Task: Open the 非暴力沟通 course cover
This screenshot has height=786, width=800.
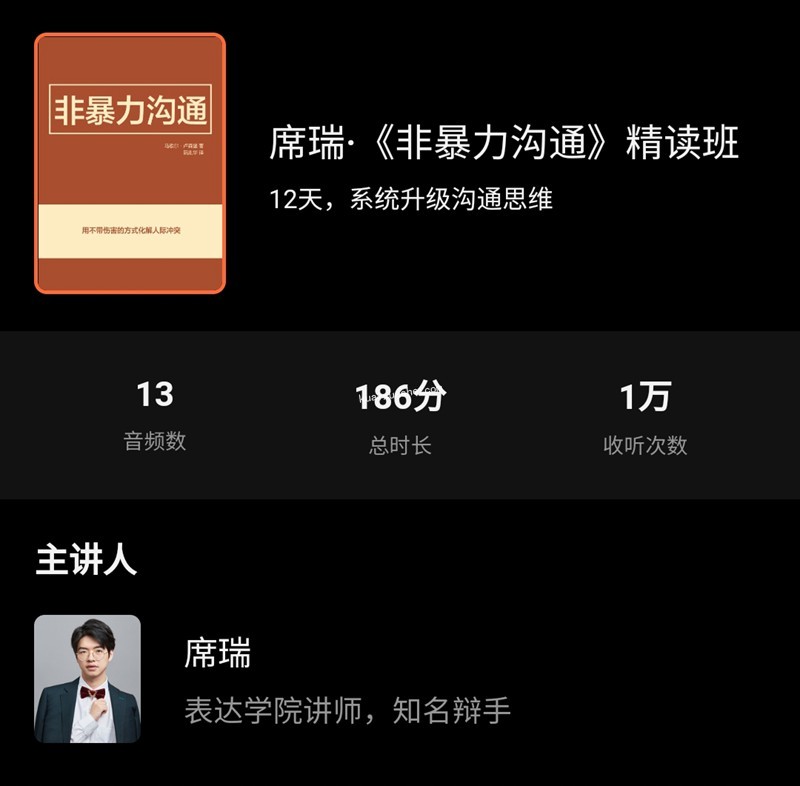Action: click(130, 163)
